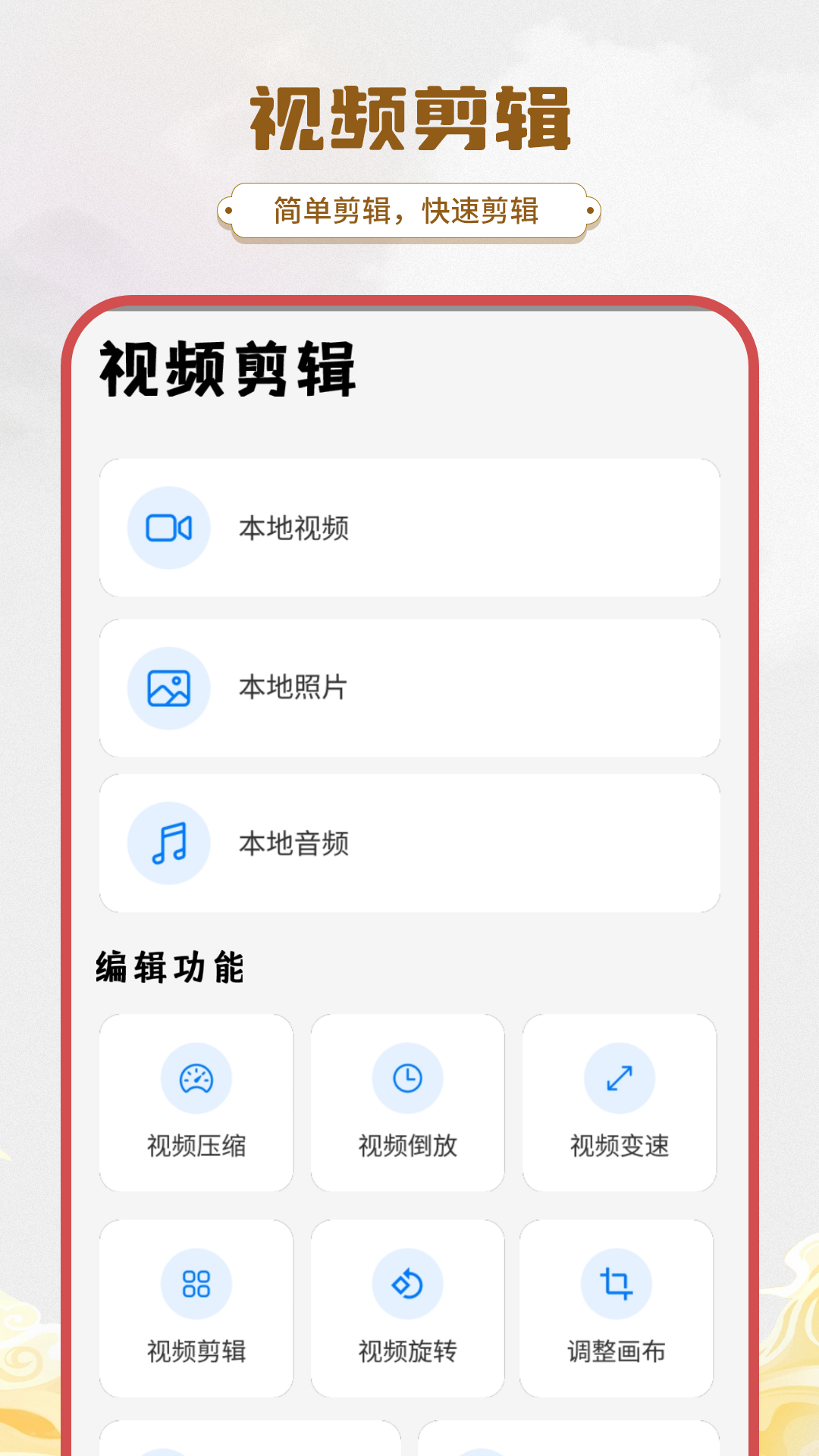Select the rotate icon above 视频旋转
The image size is (819, 1456).
click(407, 1282)
